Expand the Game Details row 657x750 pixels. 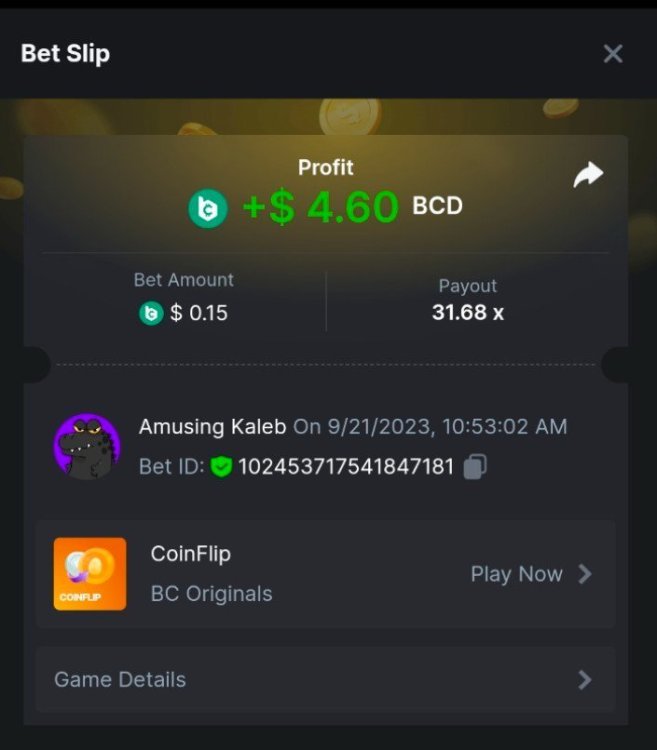(326, 680)
